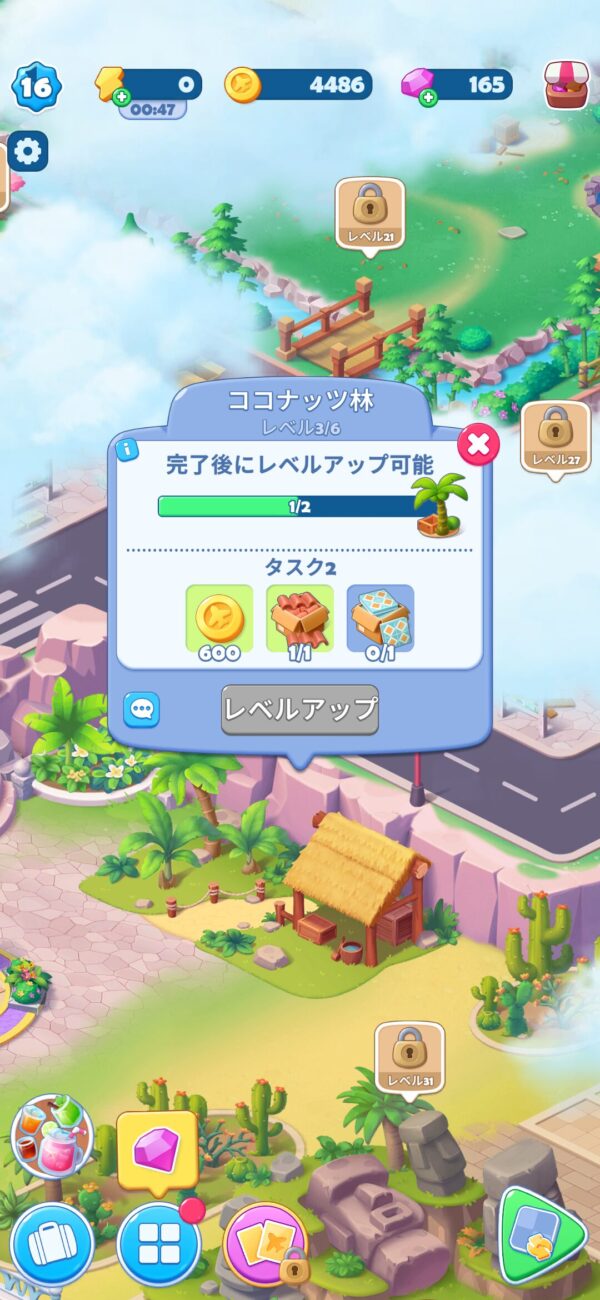Open the four-square grid menu
Image resolution: width=600 pixels, height=1300 pixels.
coord(158,1243)
